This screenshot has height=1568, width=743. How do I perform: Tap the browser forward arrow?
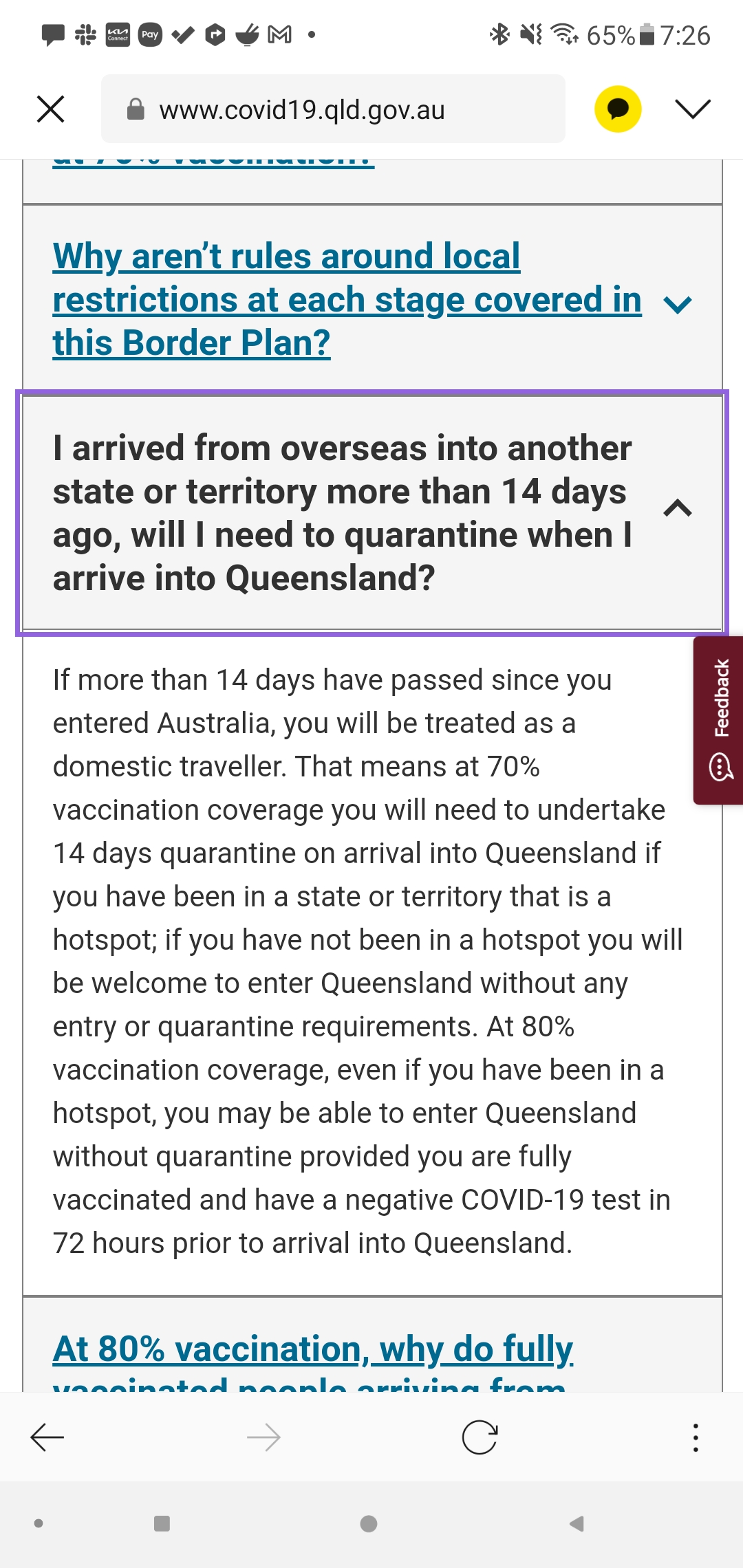point(263,1437)
